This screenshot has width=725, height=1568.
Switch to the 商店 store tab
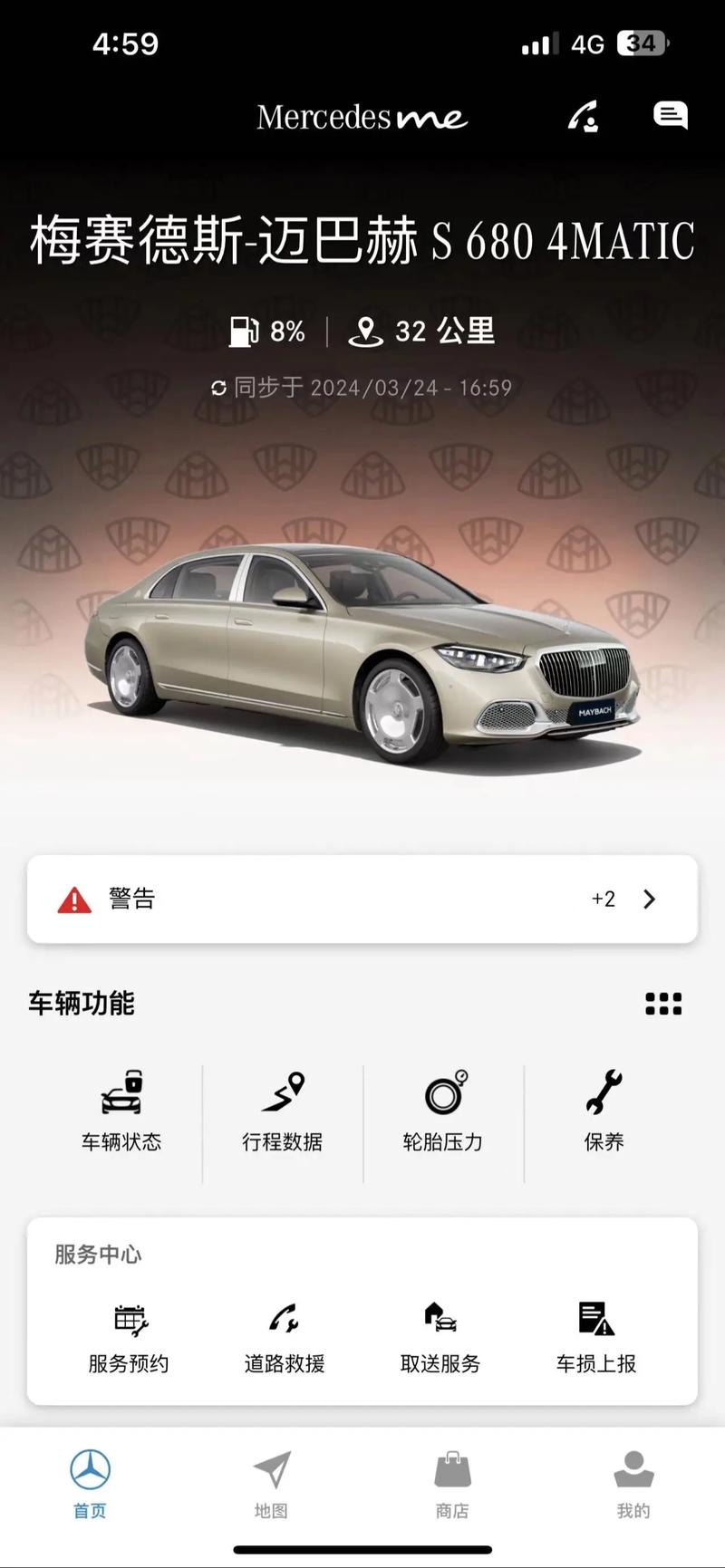click(452, 1481)
